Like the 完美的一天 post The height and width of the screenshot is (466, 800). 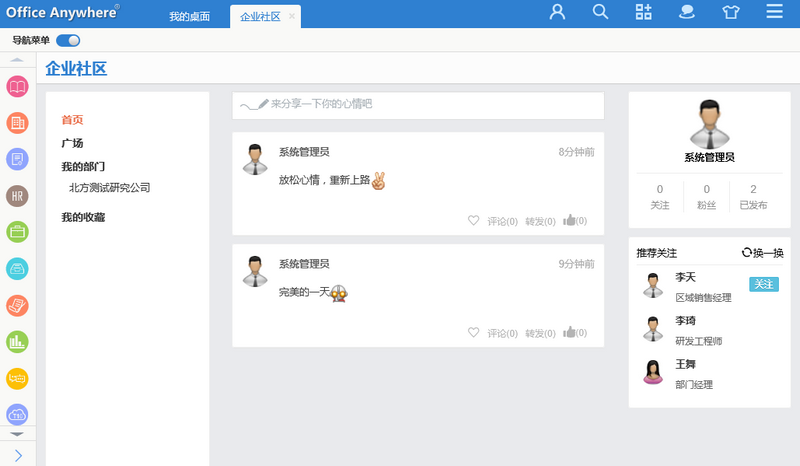(574, 333)
